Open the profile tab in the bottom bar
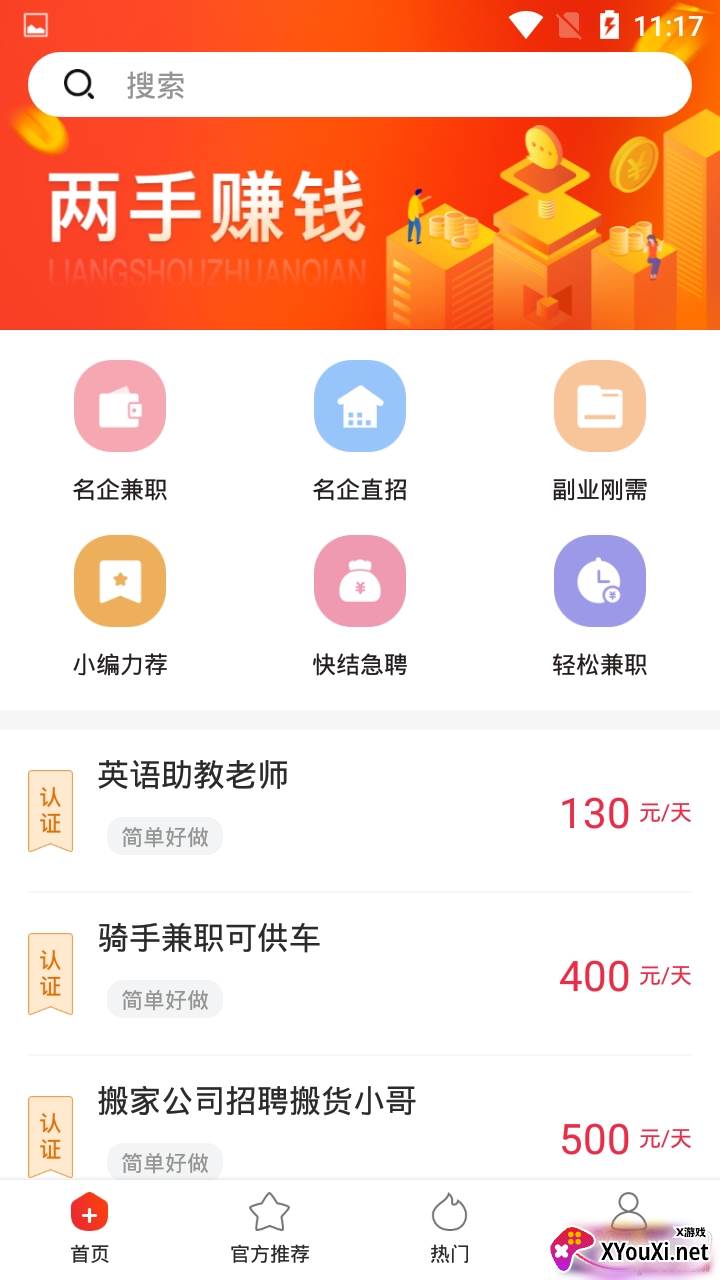Viewport: 720px width, 1280px height. (629, 1212)
